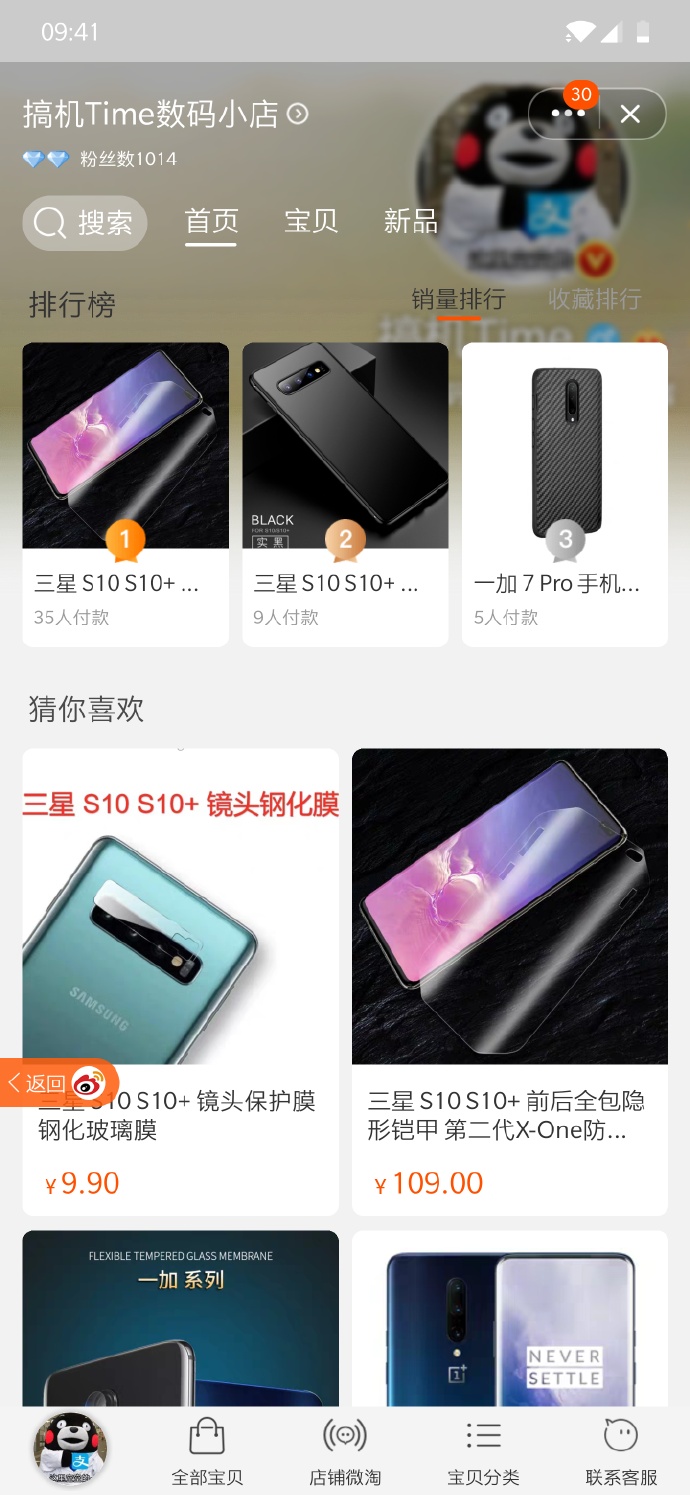Contact 联系客服 customer service

tap(621, 1451)
